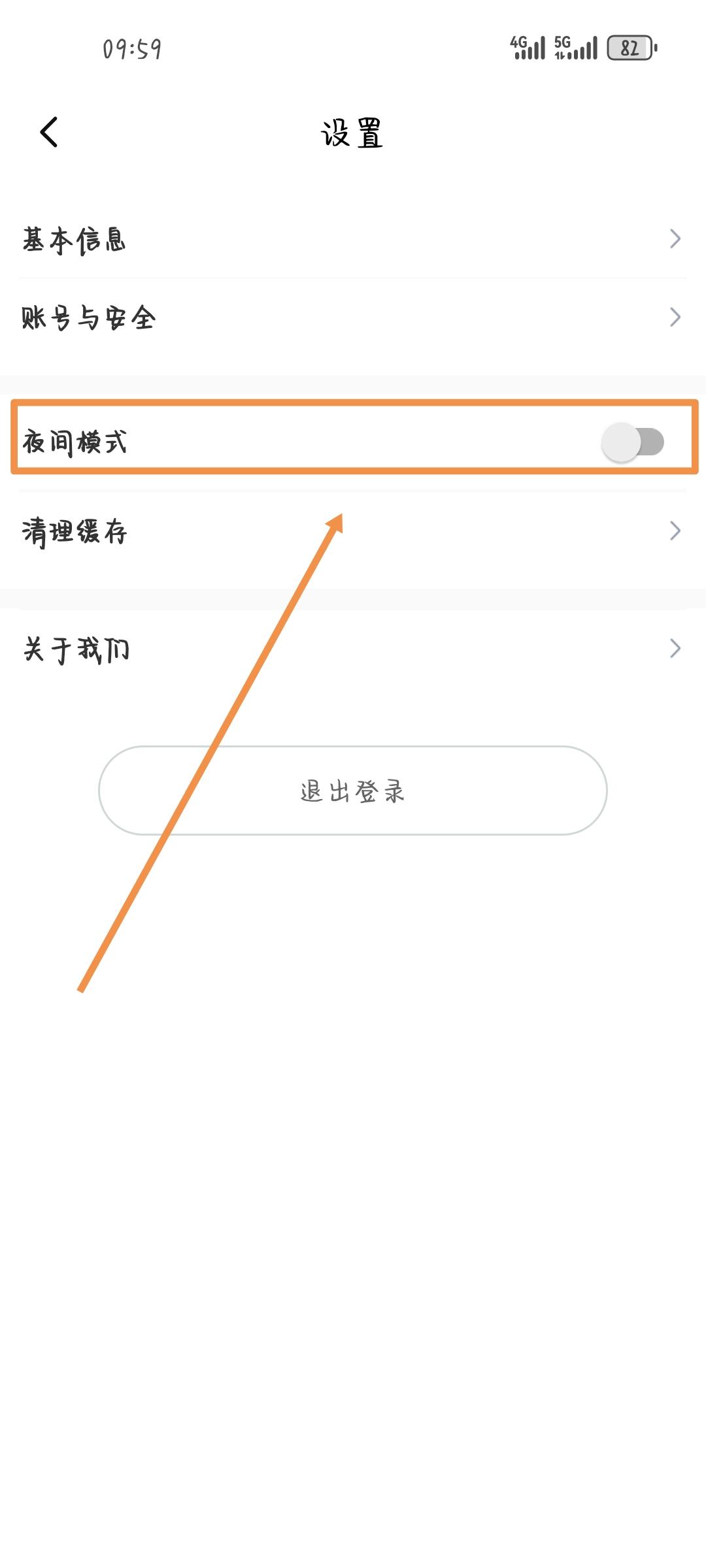
Task: Turn on the 夜间模式 switch
Action: point(633,442)
